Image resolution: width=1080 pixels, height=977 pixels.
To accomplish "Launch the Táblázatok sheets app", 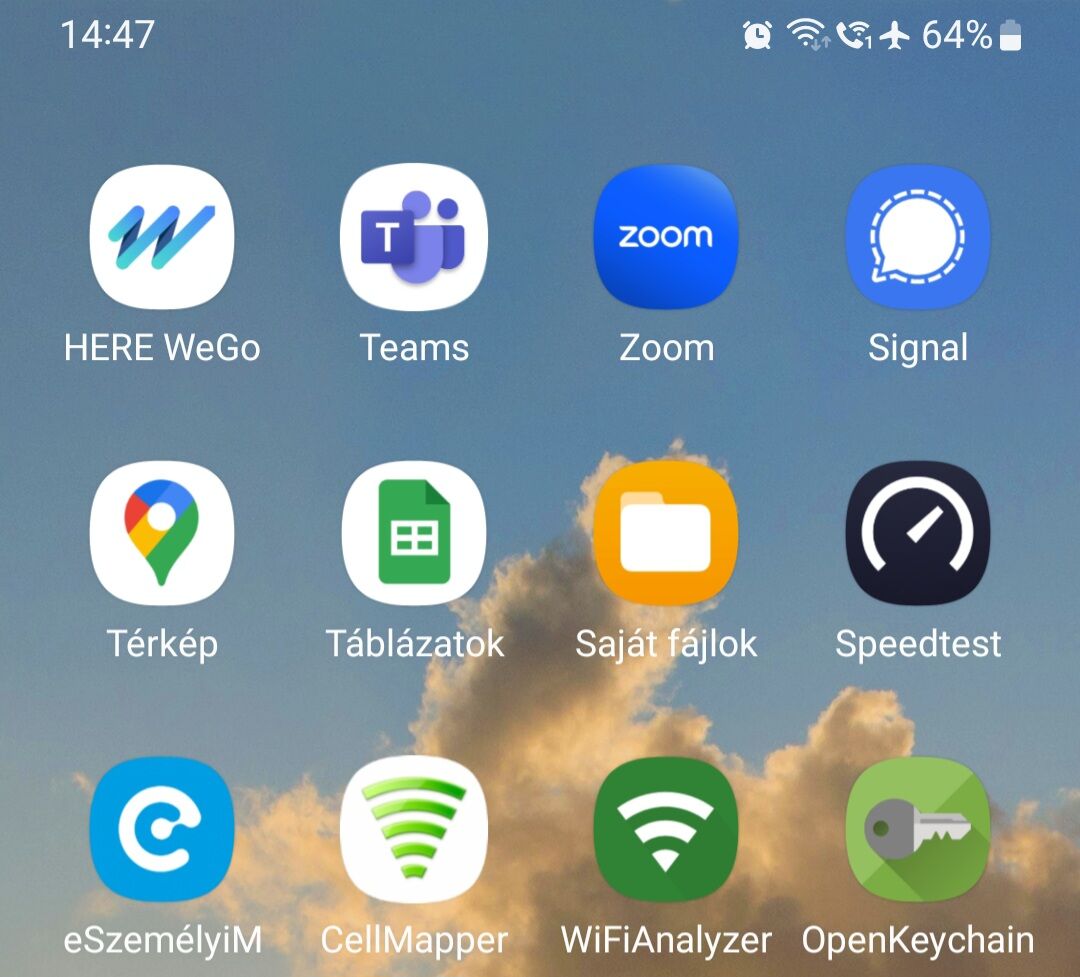I will (414, 533).
